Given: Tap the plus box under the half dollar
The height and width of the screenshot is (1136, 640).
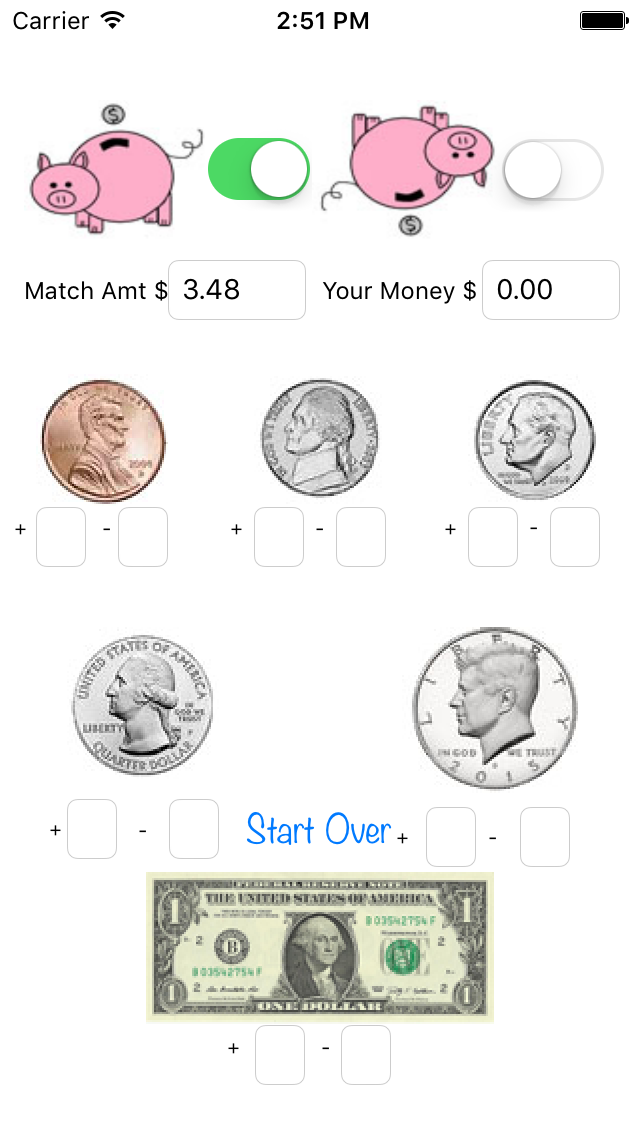Looking at the screenshot, I should (451, 837).
